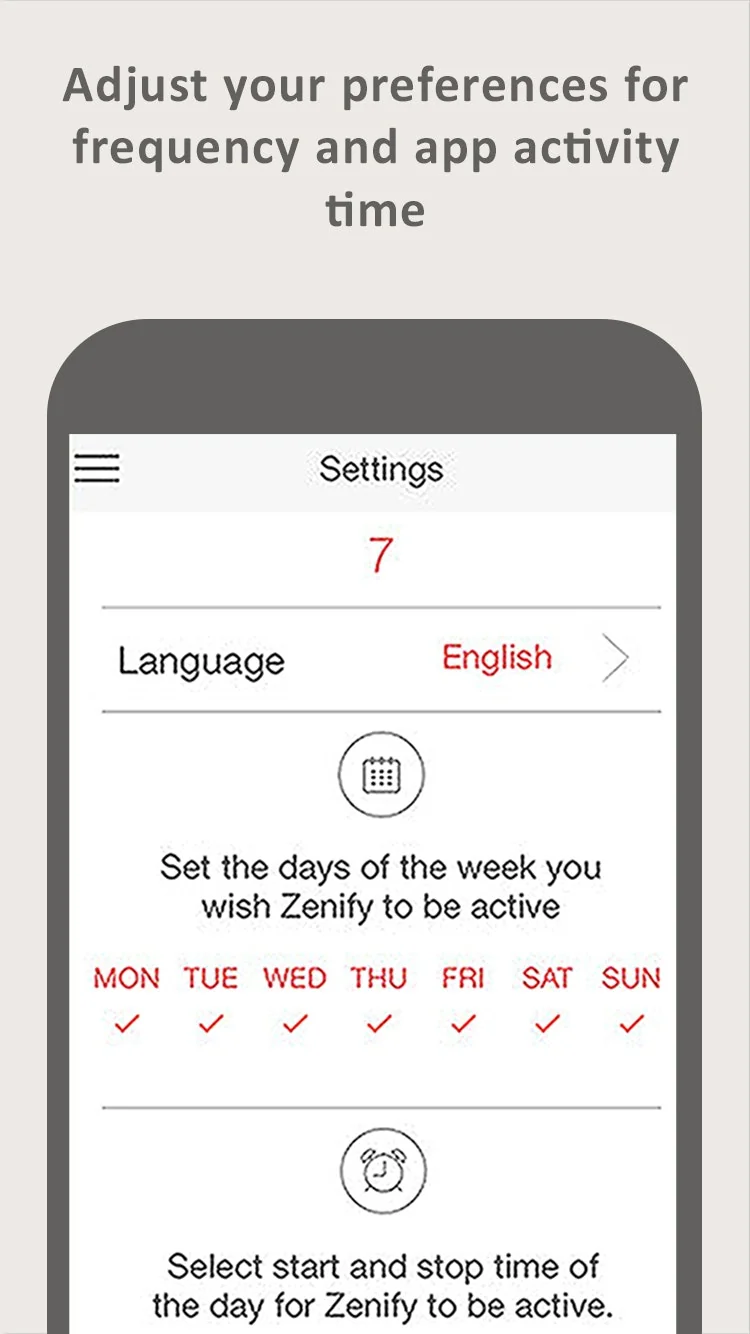Disable Sunday as an active day
The height and width of the screenshot is (1334, 750).
click(x=629, y=1024)
